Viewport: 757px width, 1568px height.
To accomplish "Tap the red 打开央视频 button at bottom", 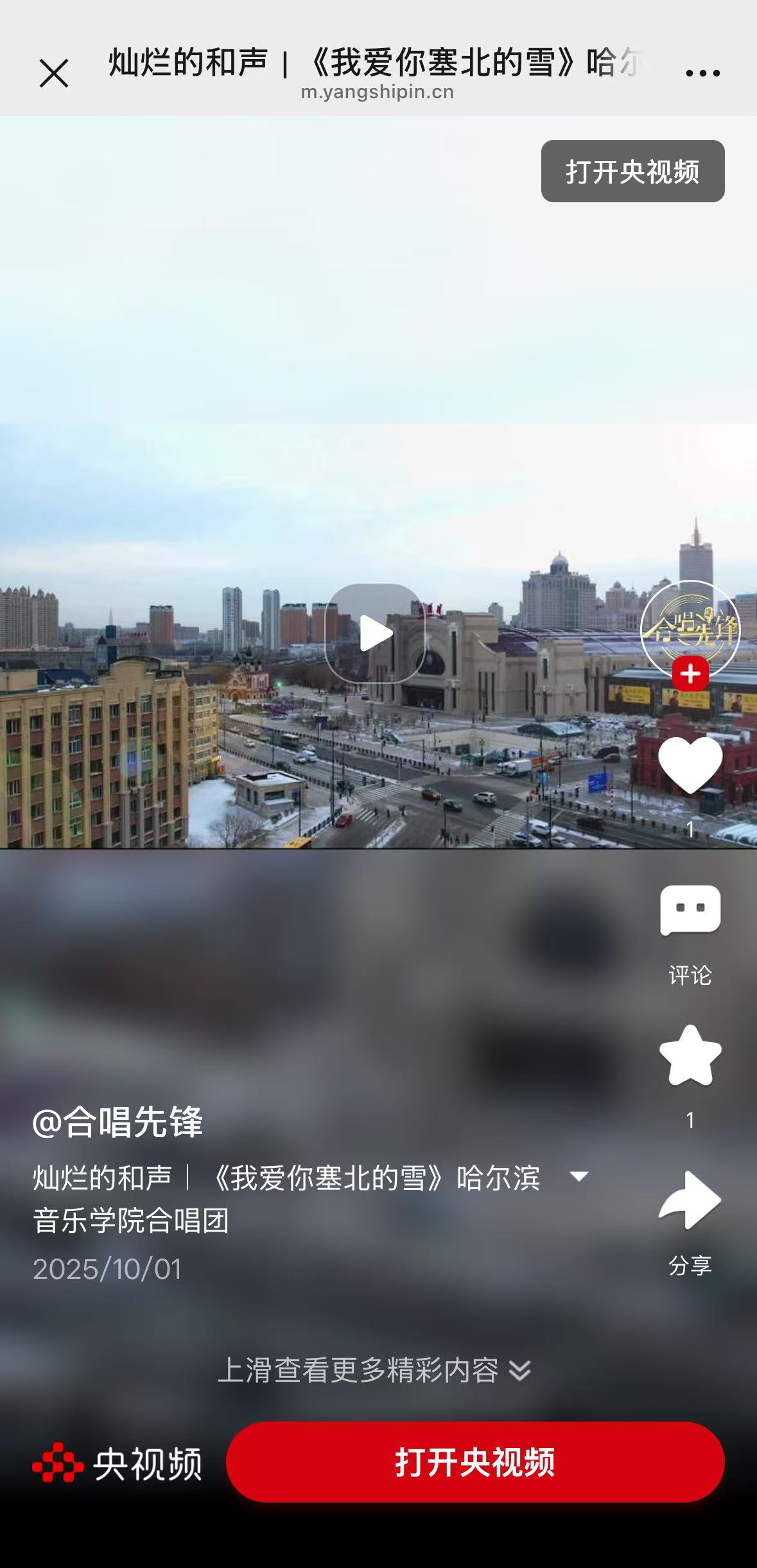I will [475, 1462].
